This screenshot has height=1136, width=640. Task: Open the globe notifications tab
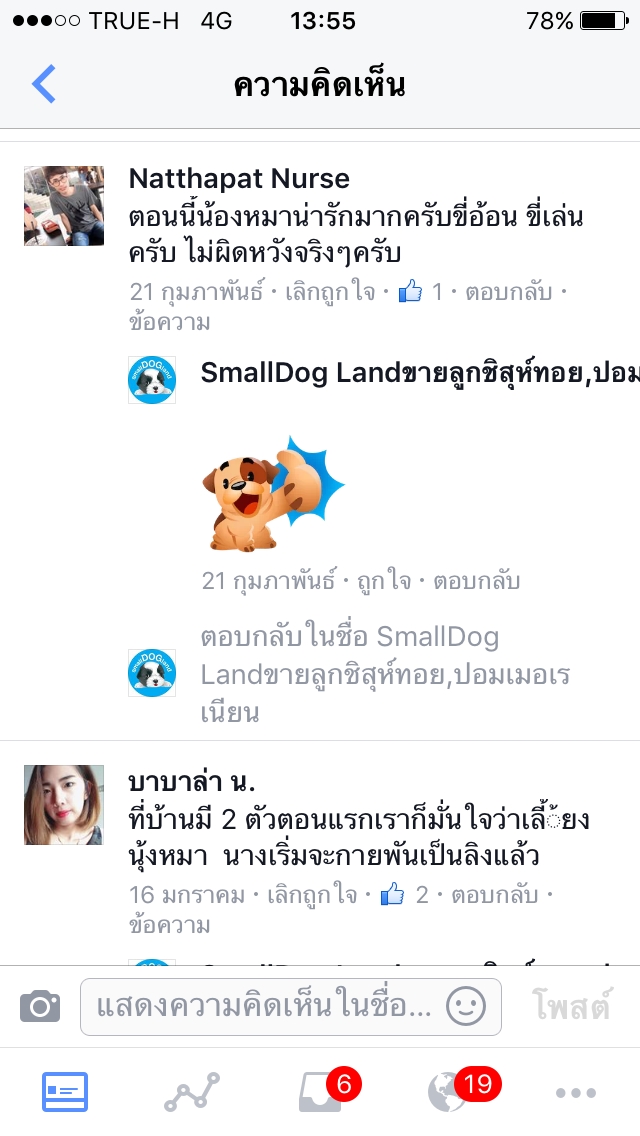(x=450, y=1092)
